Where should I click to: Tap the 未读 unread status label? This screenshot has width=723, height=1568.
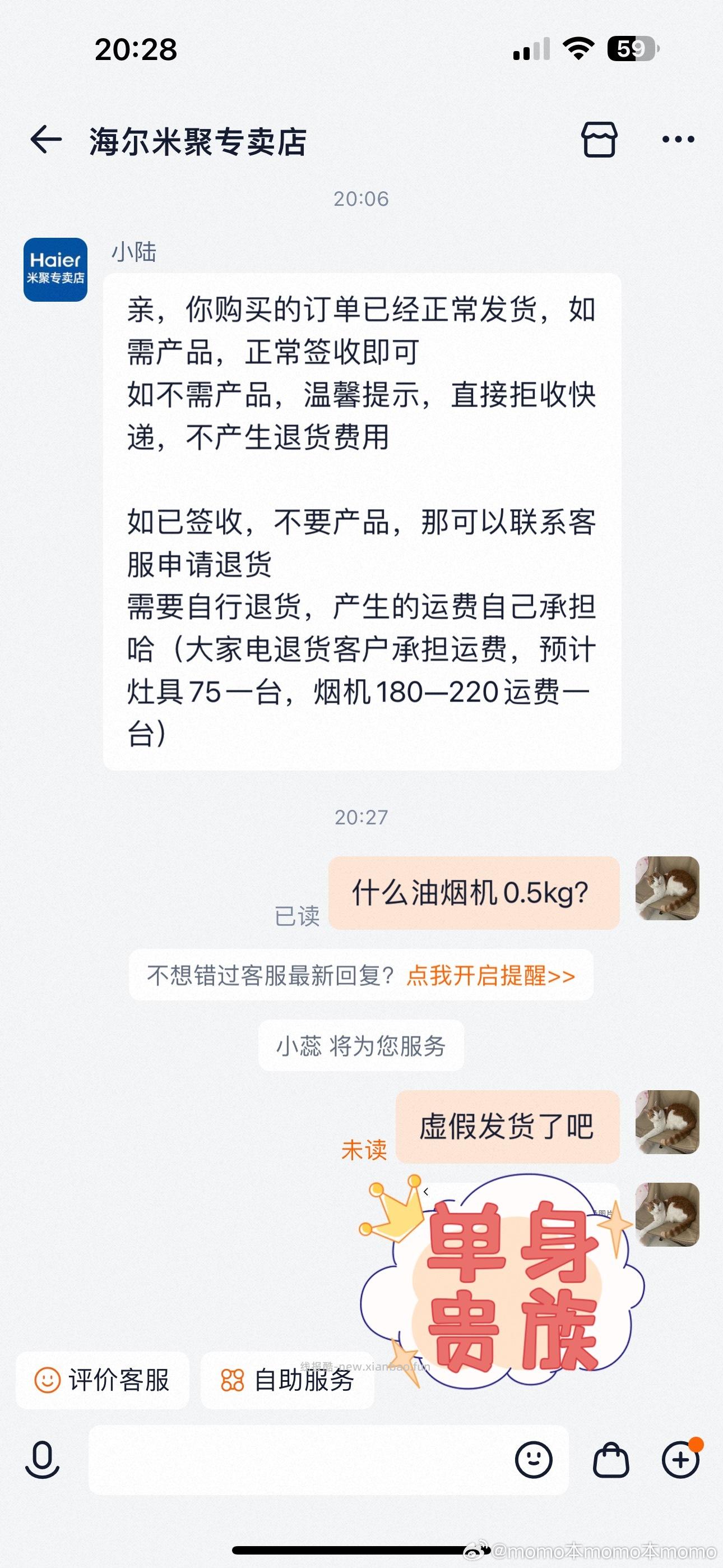pos(363,1147)
